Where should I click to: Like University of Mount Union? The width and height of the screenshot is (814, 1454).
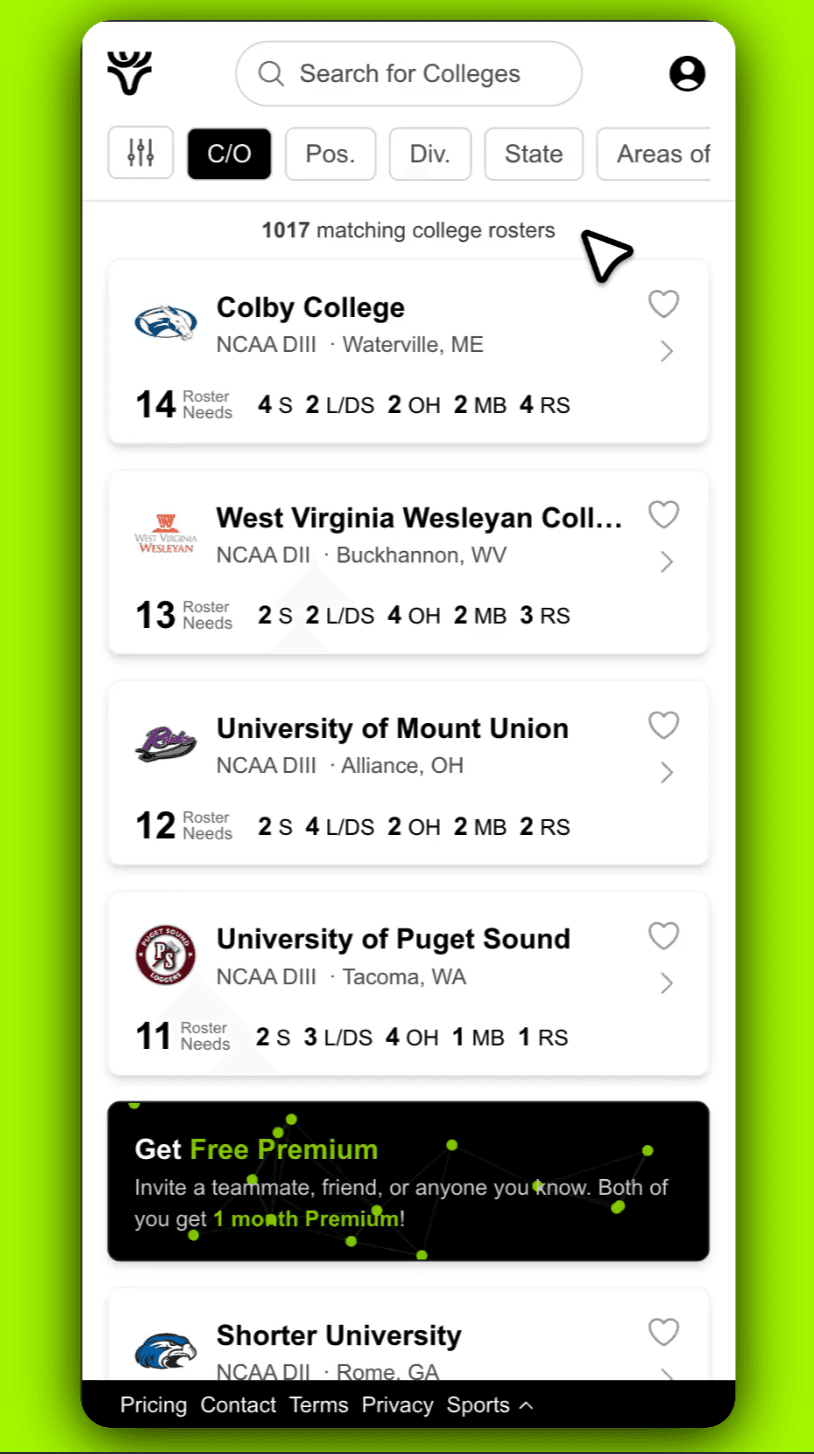point(664,725)
